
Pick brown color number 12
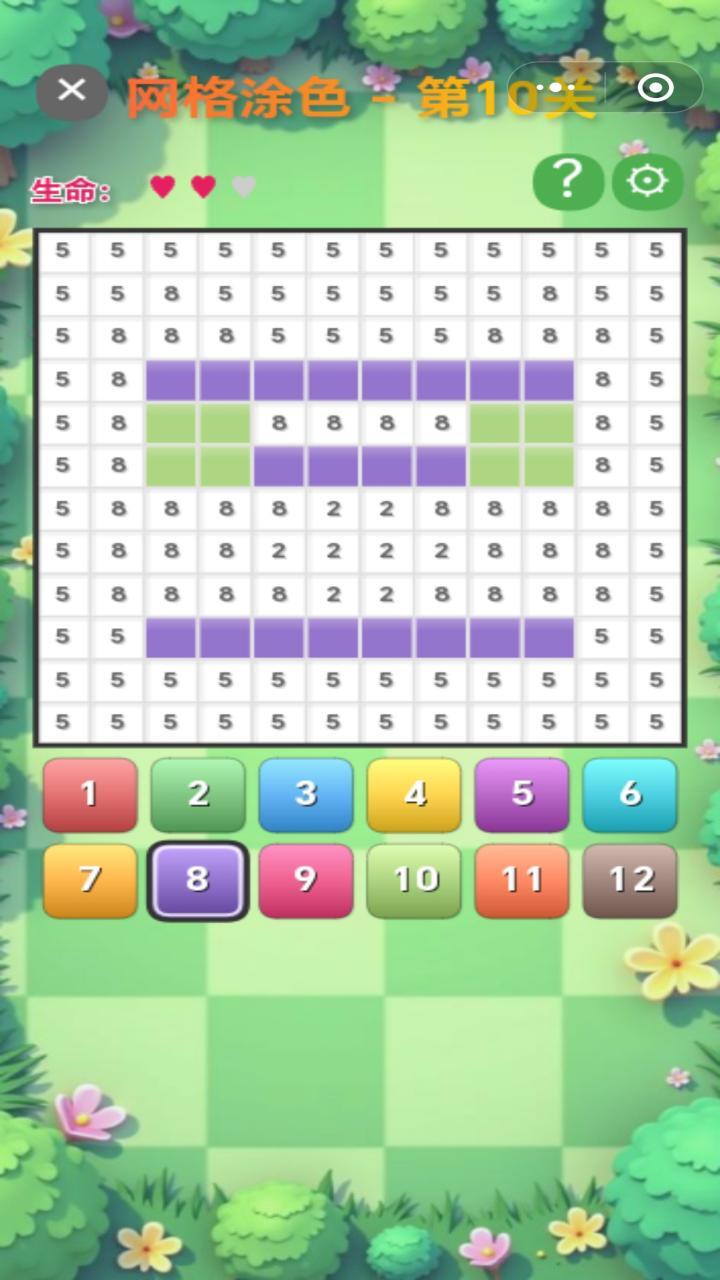630,880
